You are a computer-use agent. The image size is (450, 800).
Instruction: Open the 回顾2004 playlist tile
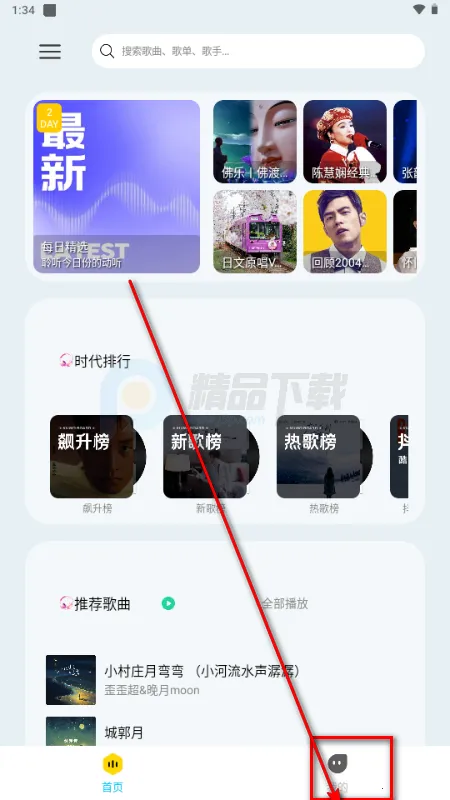(345, 232)
